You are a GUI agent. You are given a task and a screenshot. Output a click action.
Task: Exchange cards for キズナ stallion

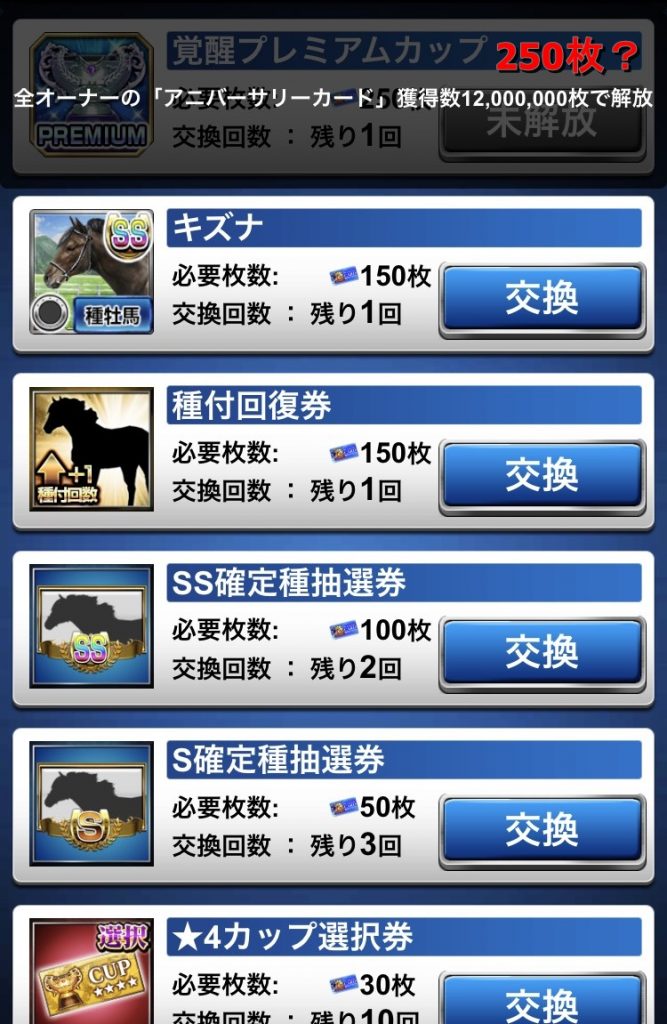click(x=541, y=298)
